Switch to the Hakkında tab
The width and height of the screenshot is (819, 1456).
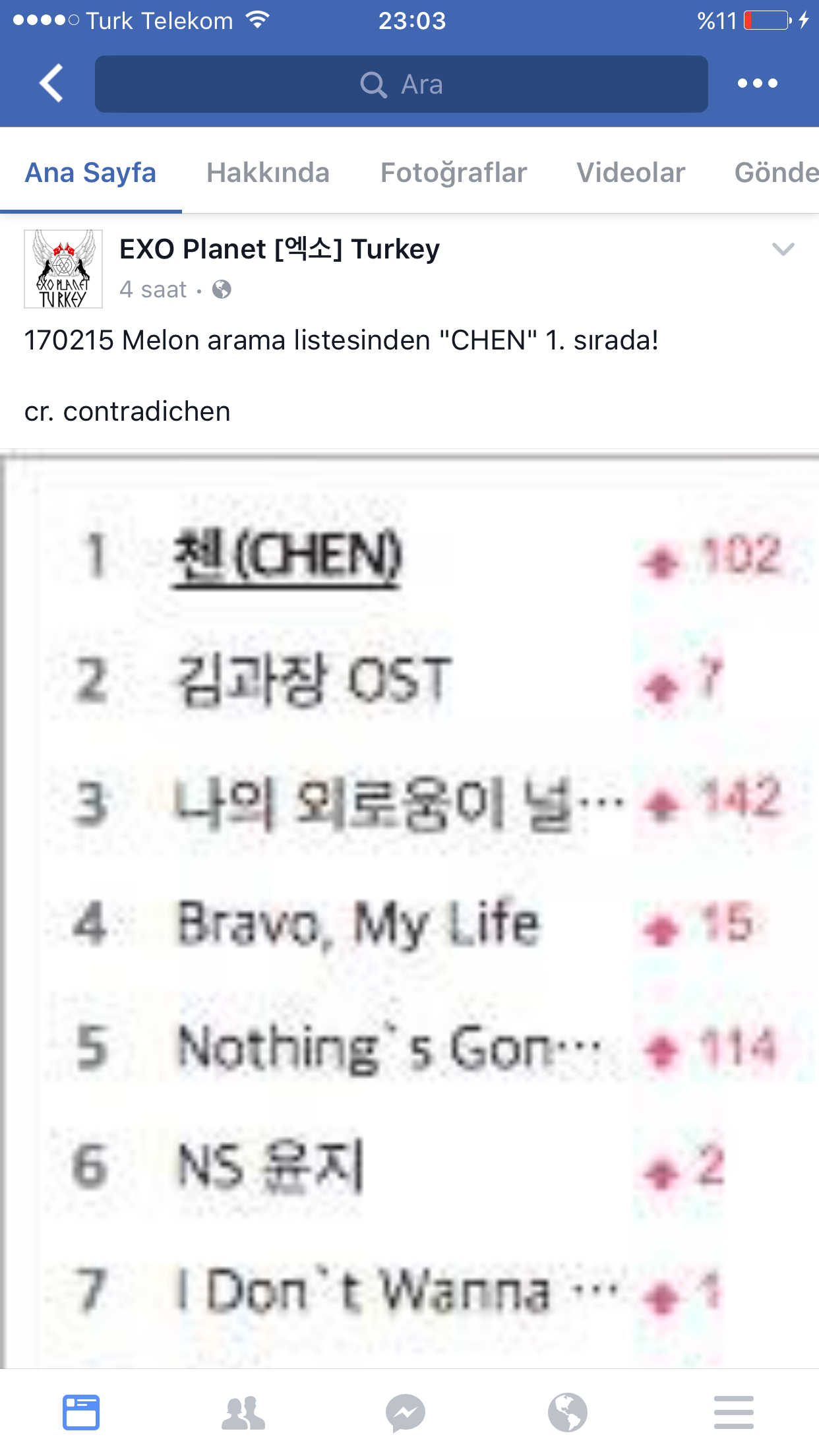[x=268, y=173]
